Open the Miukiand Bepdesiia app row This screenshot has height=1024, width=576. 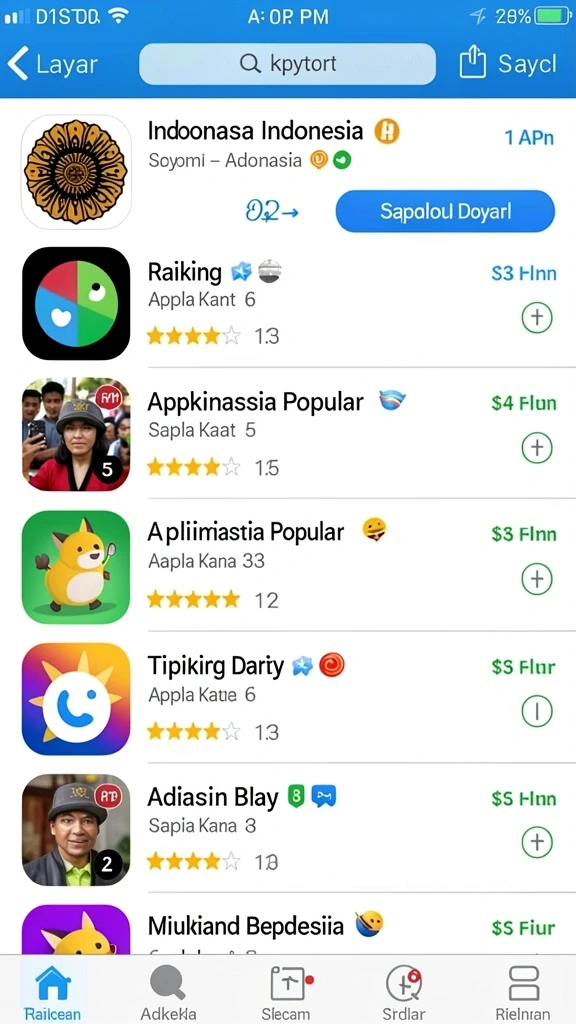288,927
